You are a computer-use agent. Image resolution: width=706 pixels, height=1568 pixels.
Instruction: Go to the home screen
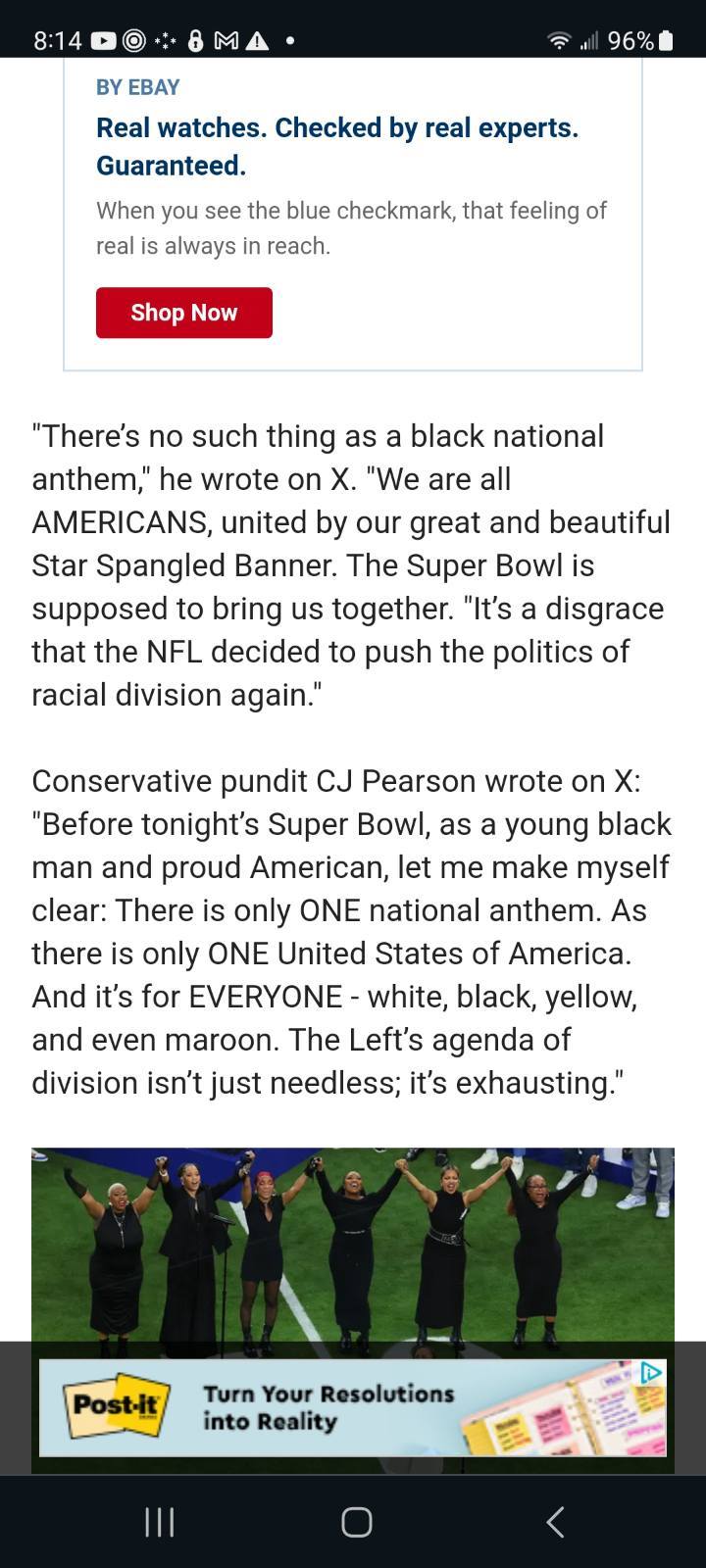pyautogui.click(x=356, y=1521)
